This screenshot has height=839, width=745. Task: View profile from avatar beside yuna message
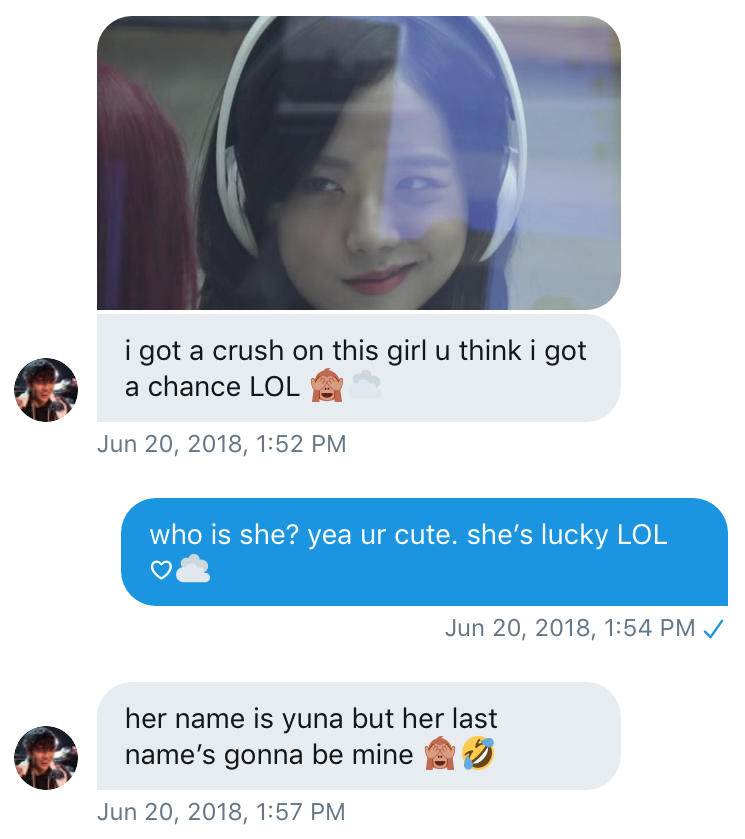point(46,758)
